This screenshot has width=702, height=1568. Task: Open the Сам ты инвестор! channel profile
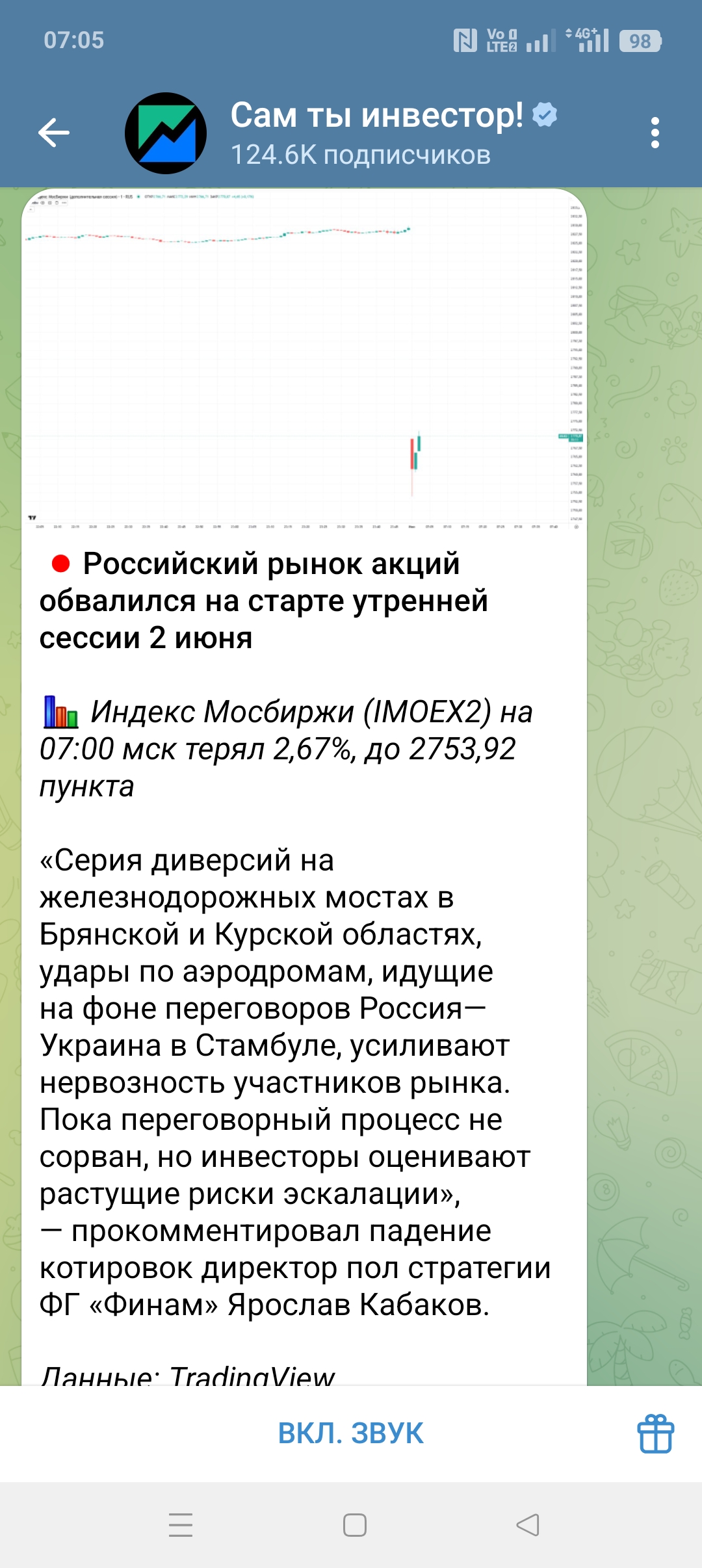(x=361, y=133)
